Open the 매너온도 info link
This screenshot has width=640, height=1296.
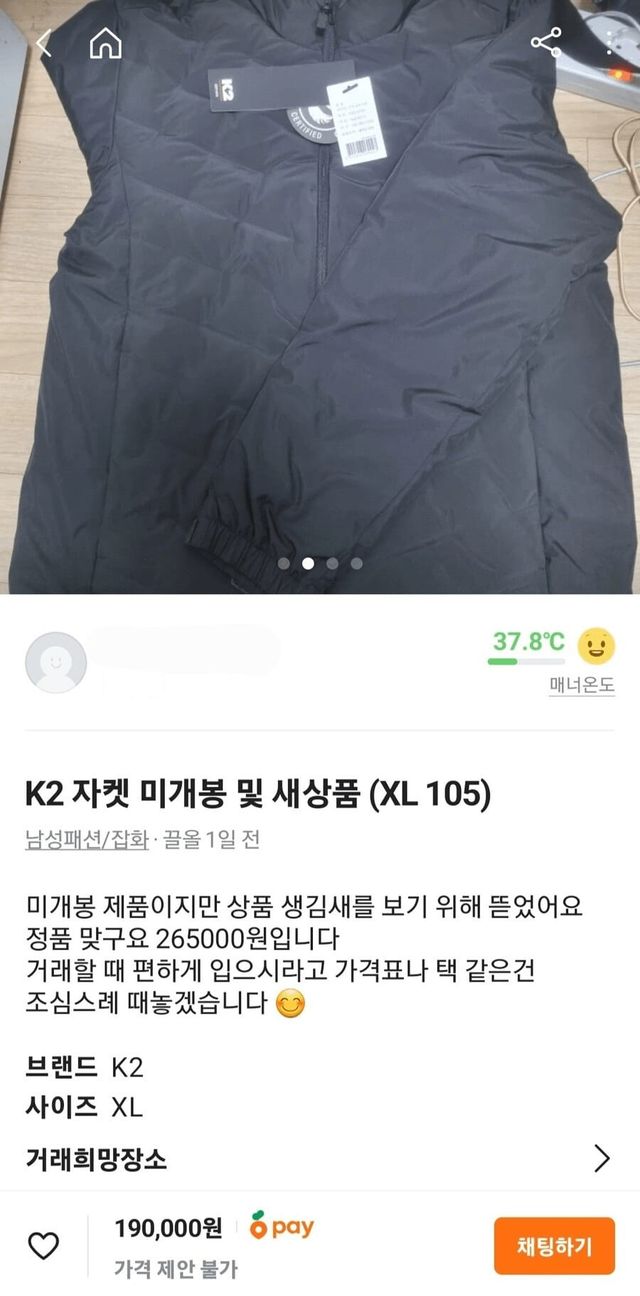pos(581,686)
